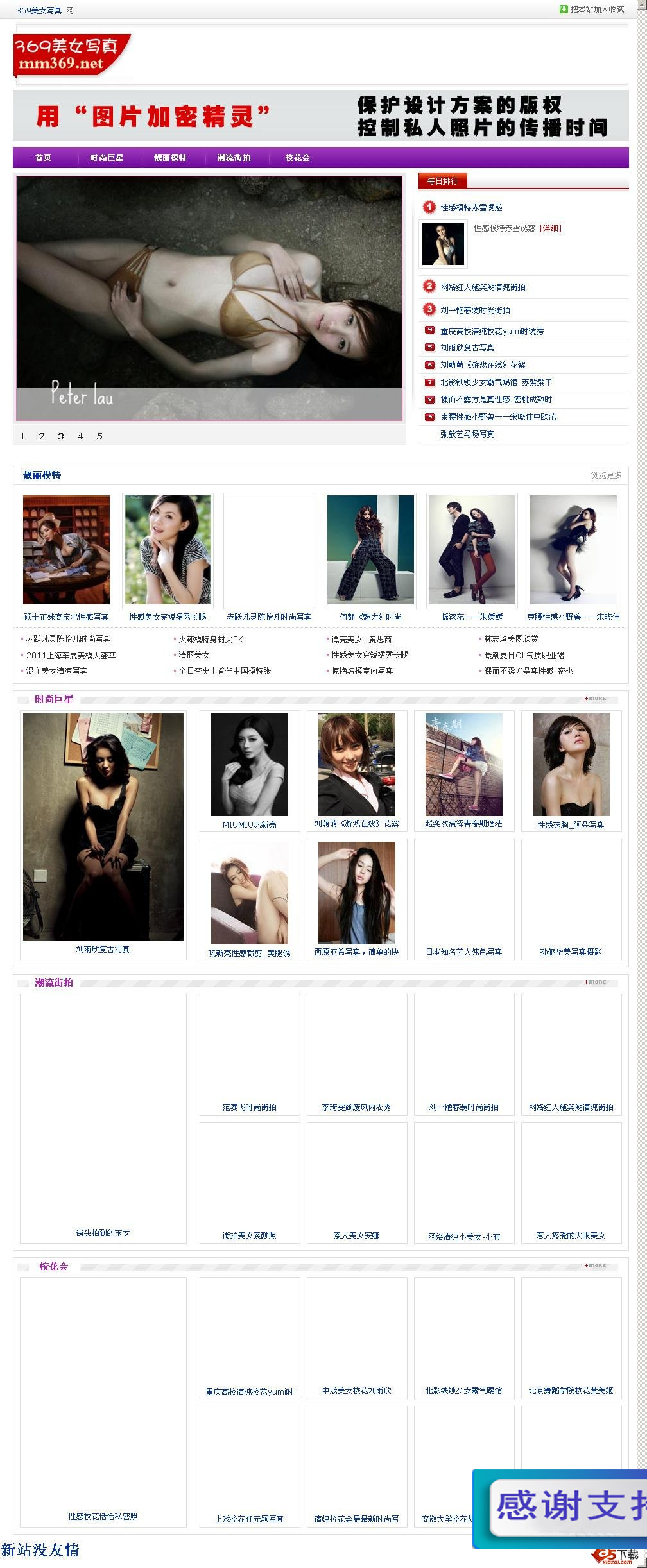Image resolution: width=647 pixels, height=1568 pixels.
Task: Open 何静《魅力》时尚 thumbnail
Action: coord(370,550)
